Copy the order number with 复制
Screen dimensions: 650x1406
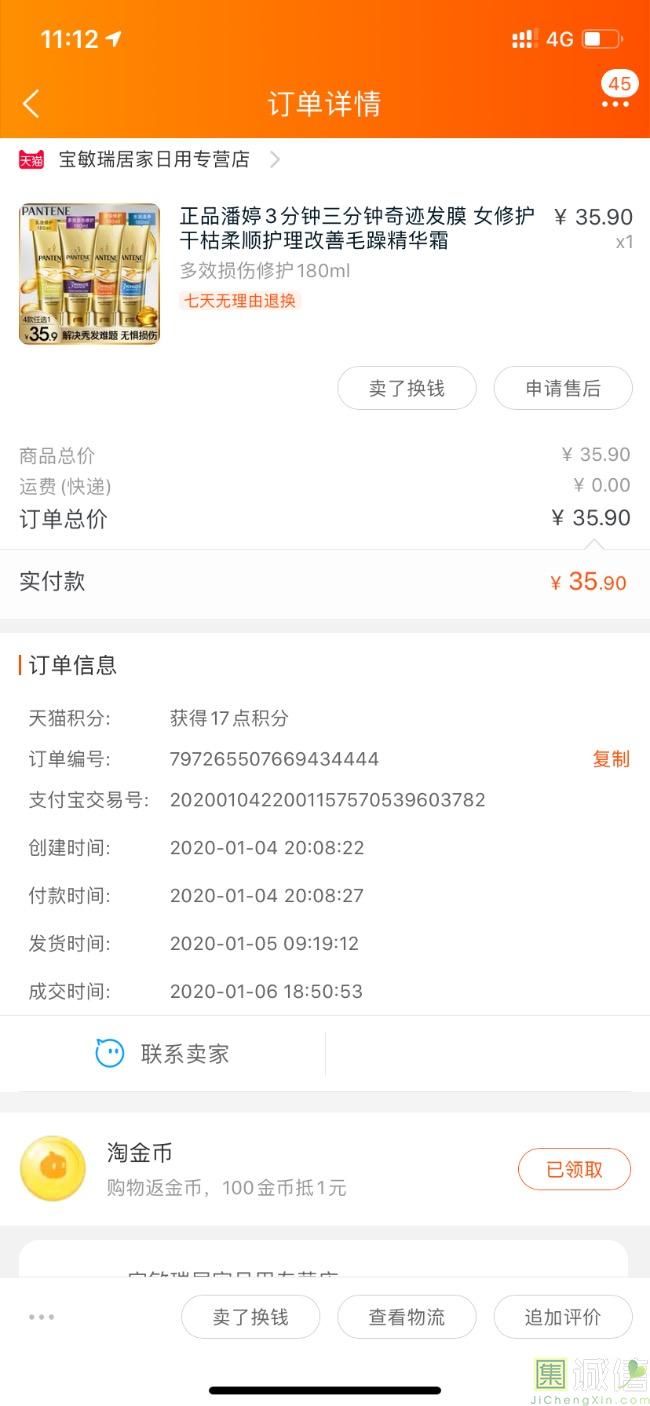pos(611,759)
